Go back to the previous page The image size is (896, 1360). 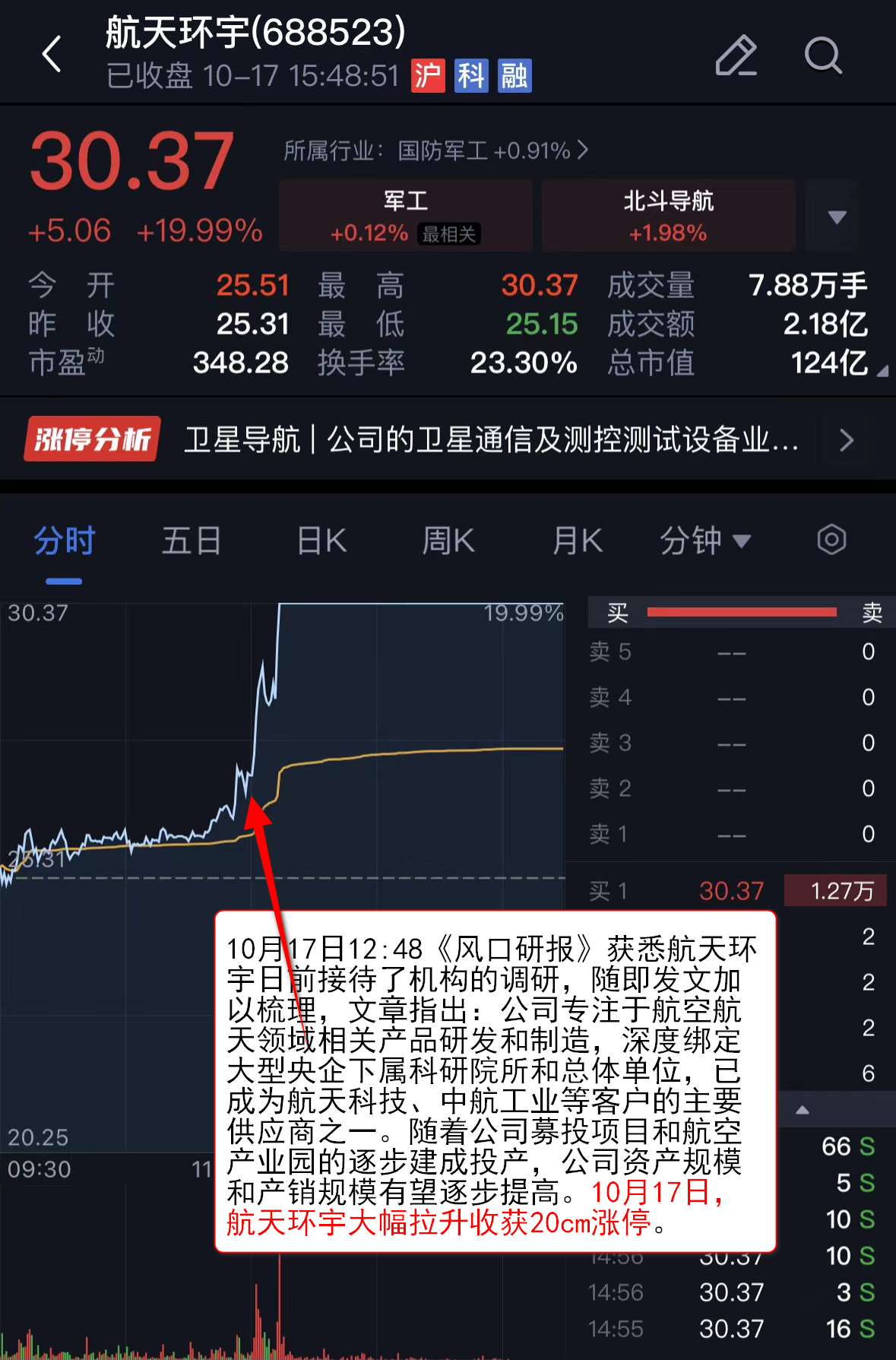52,55
